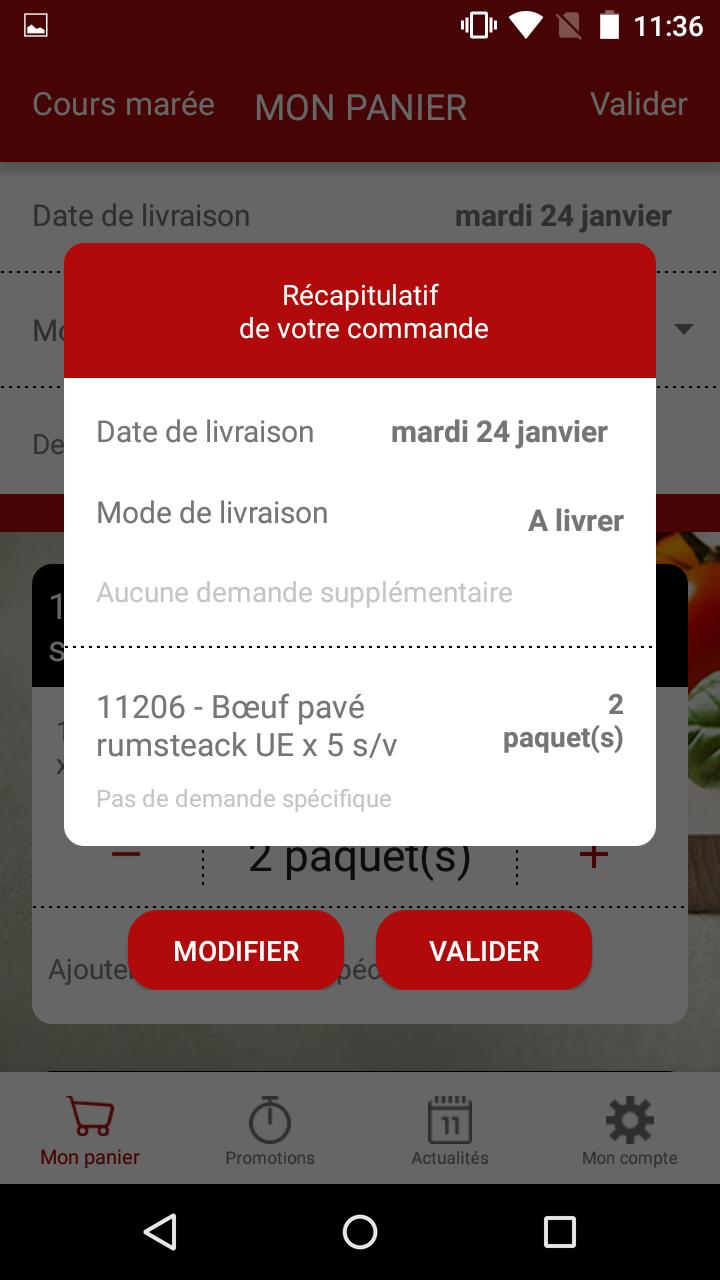Open recent apps with the square button
720x1280 pixels.
(560, 1235)
